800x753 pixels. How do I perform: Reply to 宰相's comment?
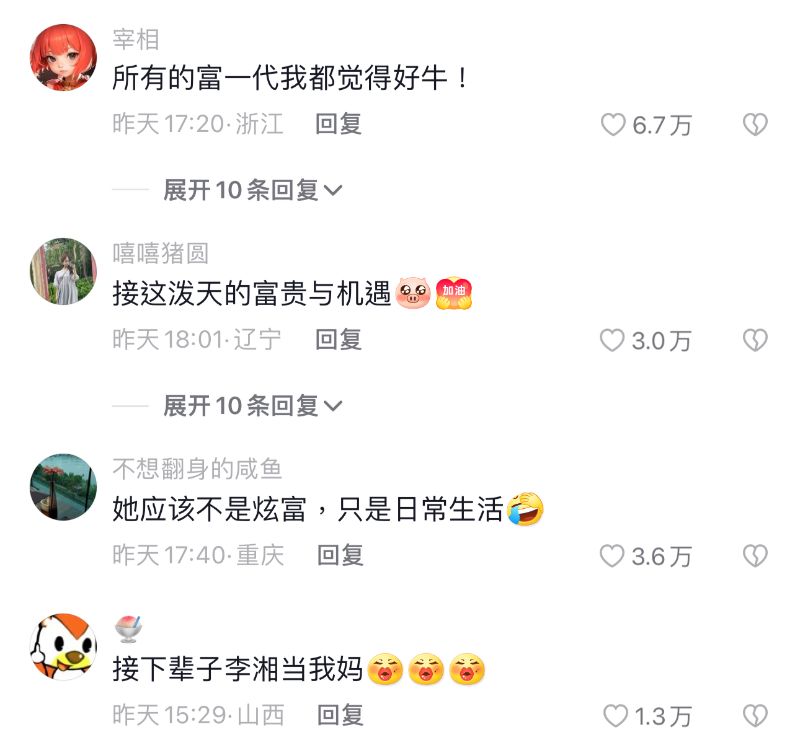click(x=338, y=124)
